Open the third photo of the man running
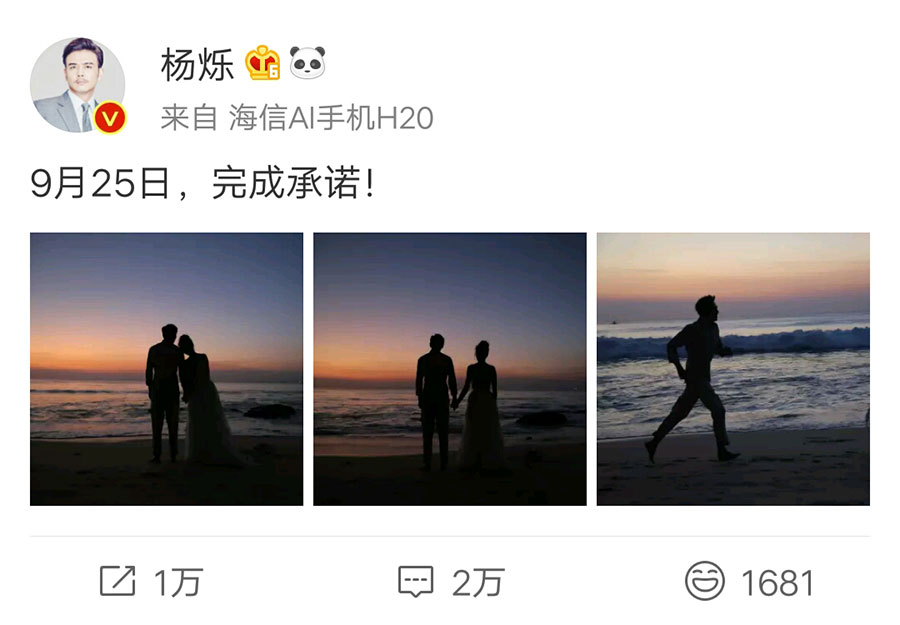 733,369
